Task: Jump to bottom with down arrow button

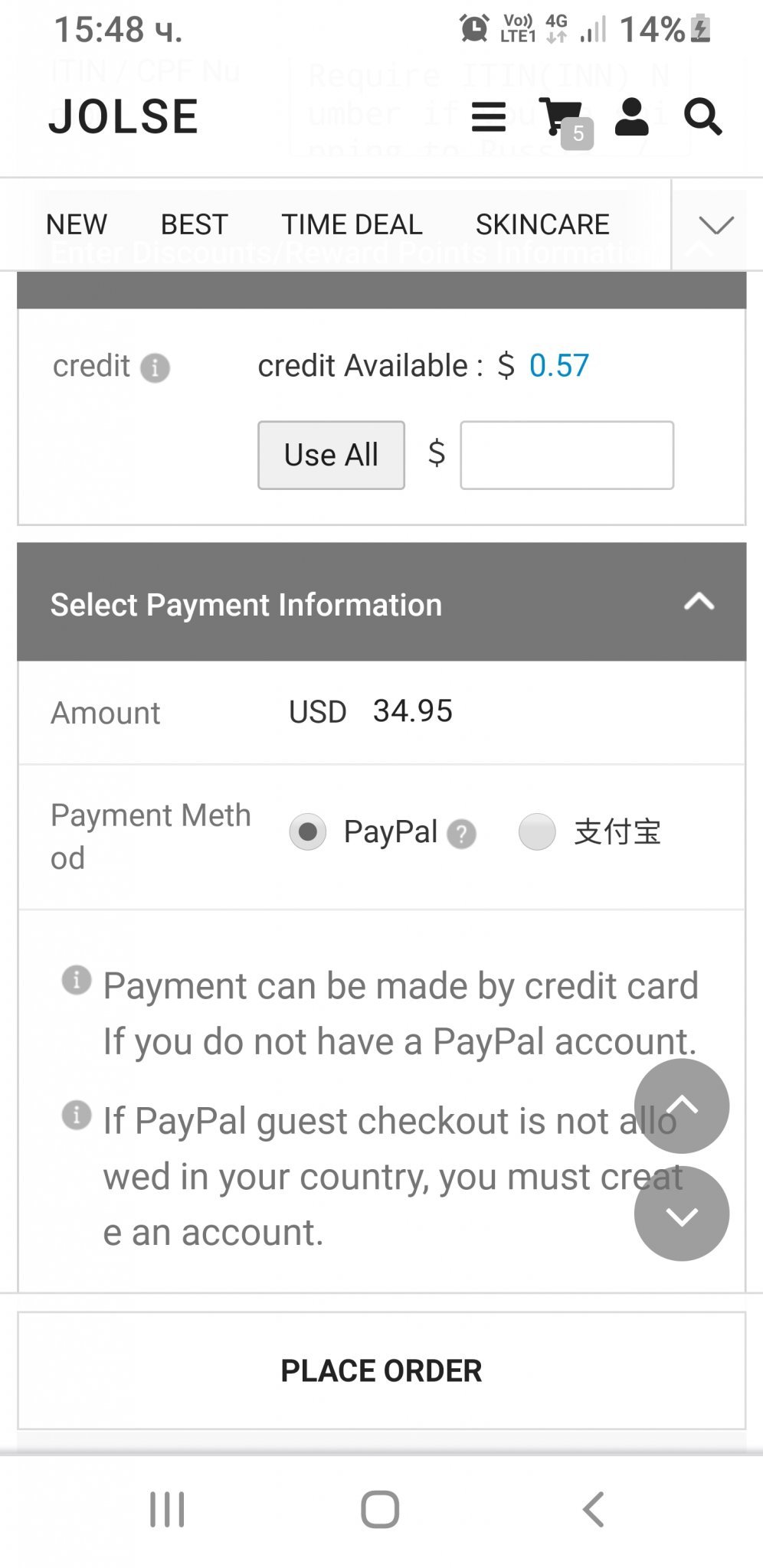Action: point(682,1214)
